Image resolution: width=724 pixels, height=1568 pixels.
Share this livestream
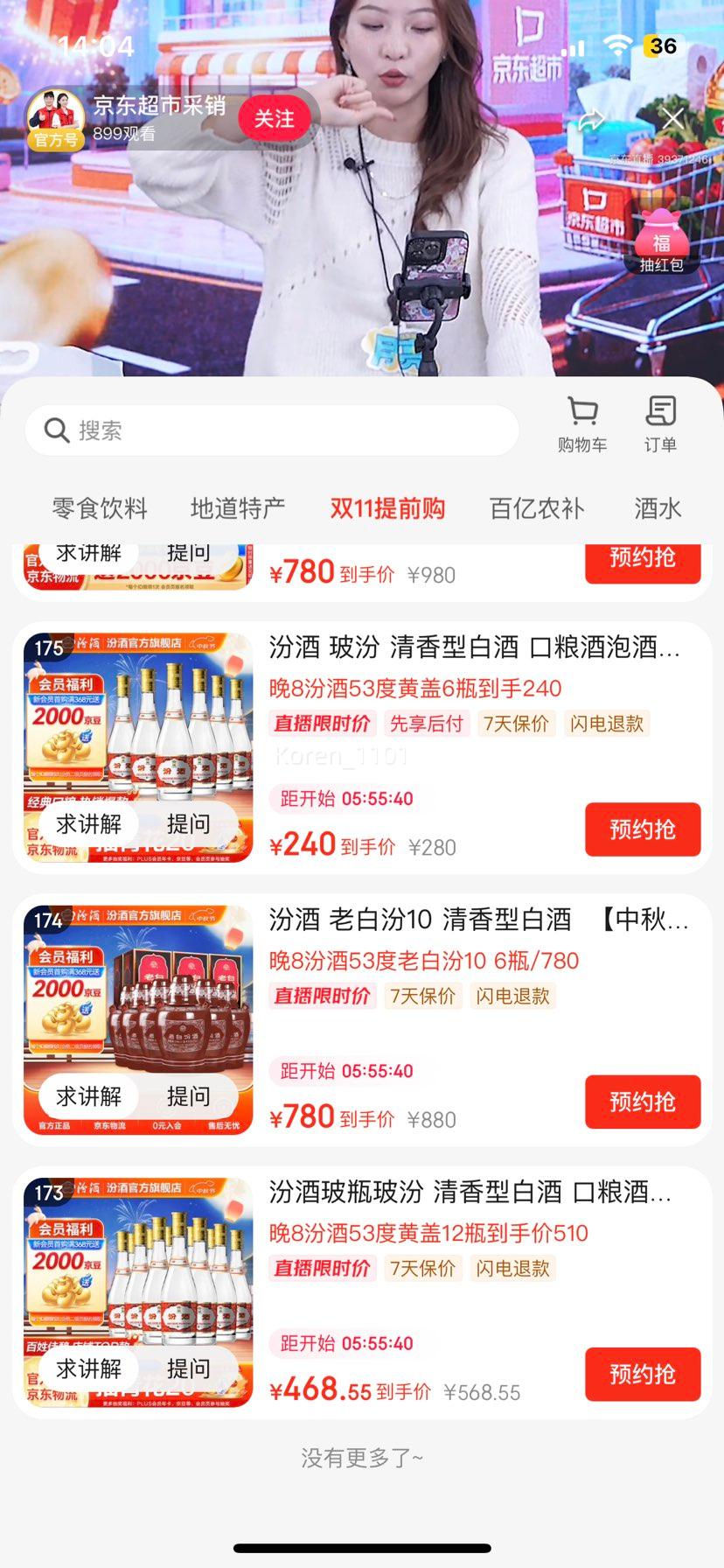592,120
